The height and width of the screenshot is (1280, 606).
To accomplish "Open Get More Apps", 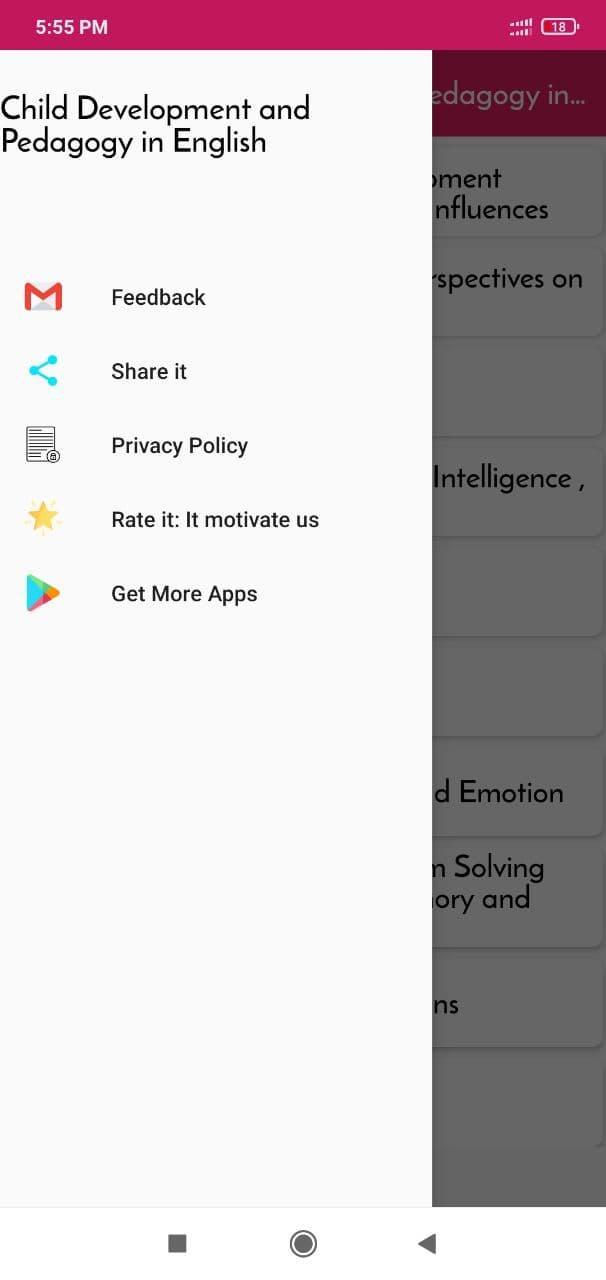I will click(184, 593).
